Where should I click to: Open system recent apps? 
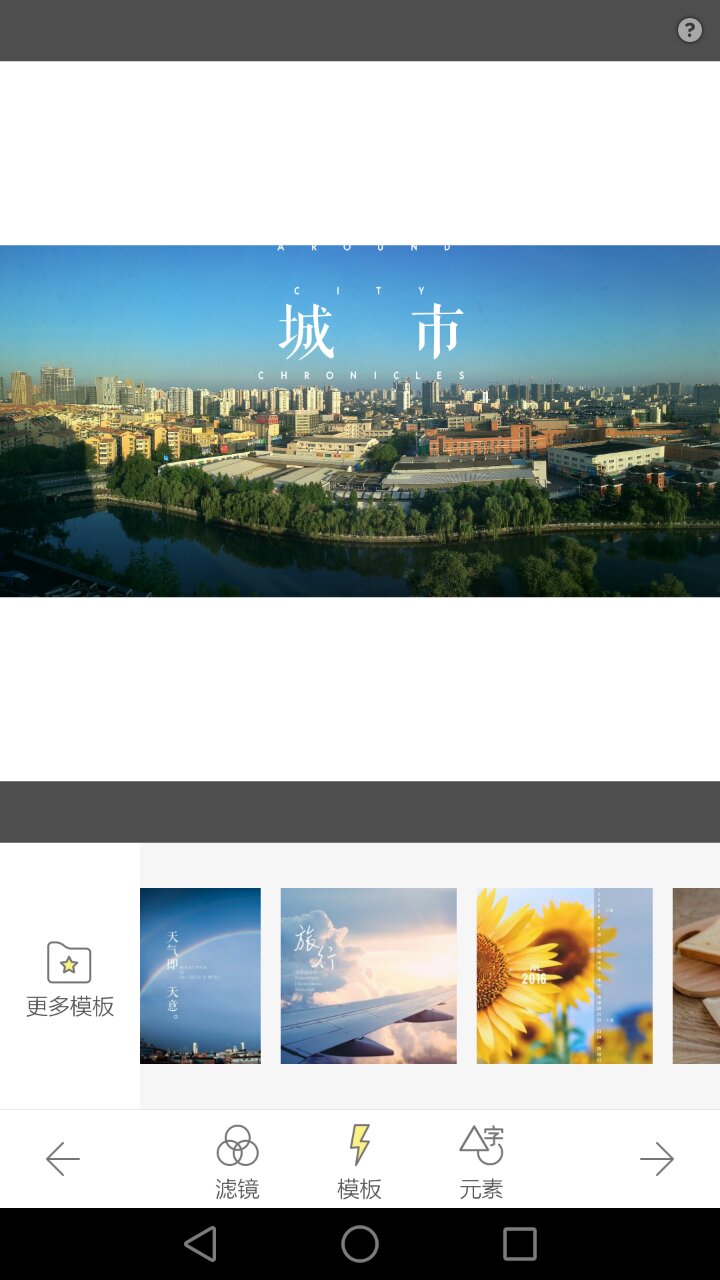520,1244
